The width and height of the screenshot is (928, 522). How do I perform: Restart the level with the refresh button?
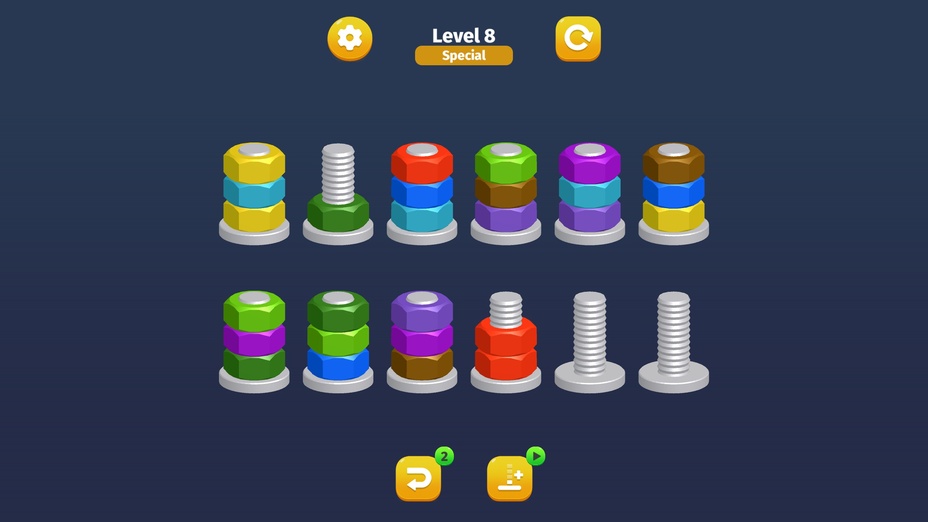pos(578,39)
